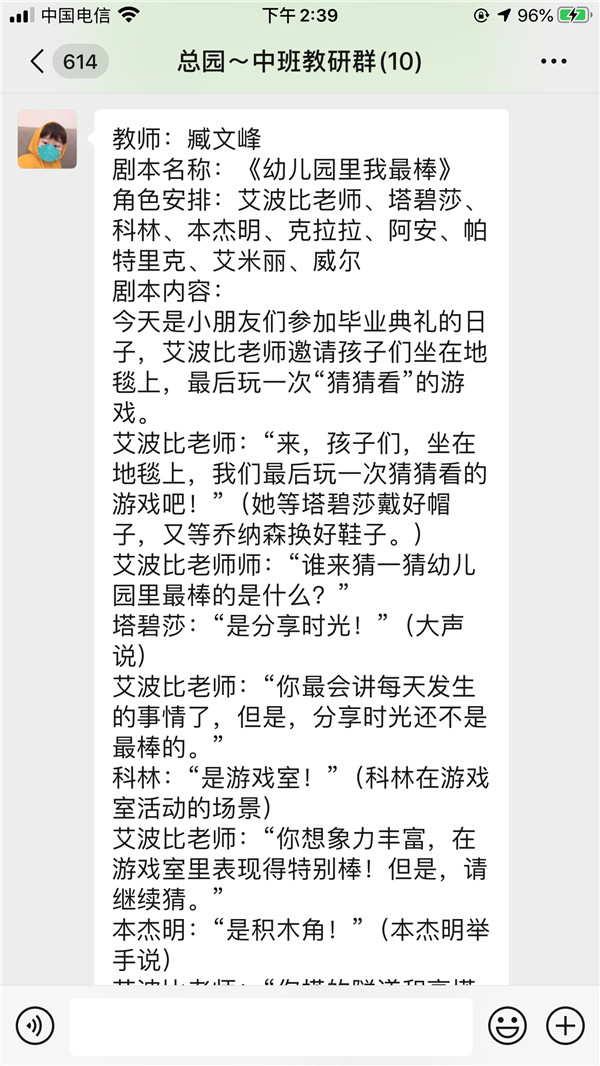
Task: Open the emoji sticker panel
Action: tap(507, 1026)
